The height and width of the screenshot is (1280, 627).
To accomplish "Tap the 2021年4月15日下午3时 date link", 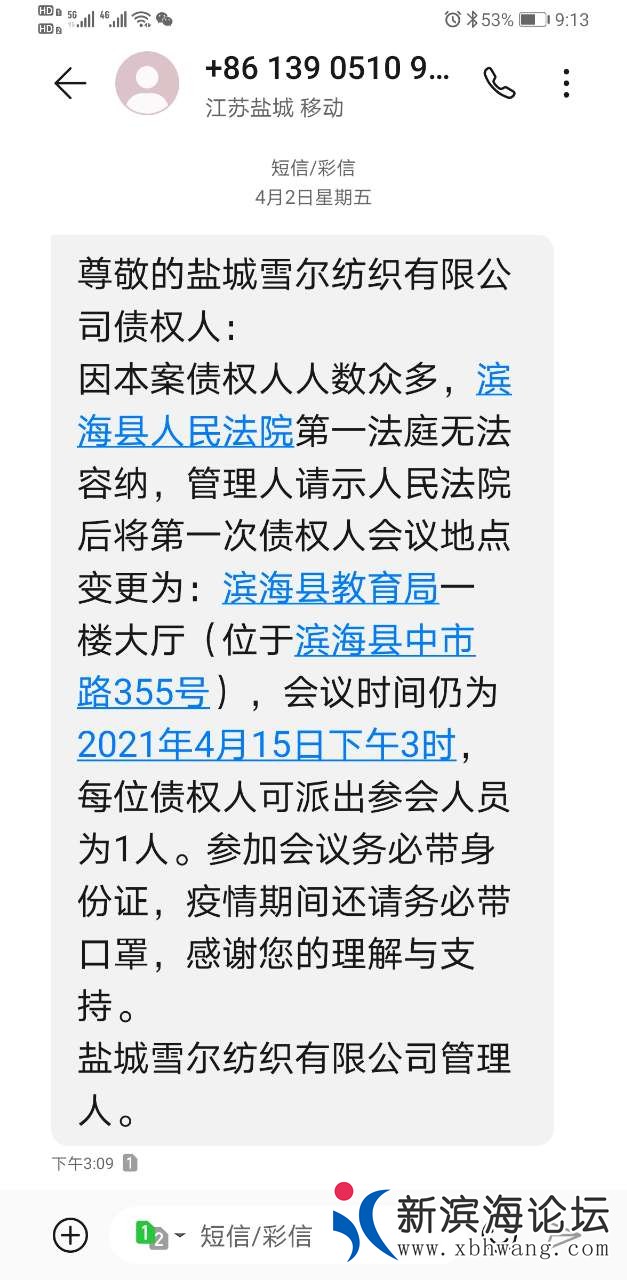I will [x=266, y=744].
